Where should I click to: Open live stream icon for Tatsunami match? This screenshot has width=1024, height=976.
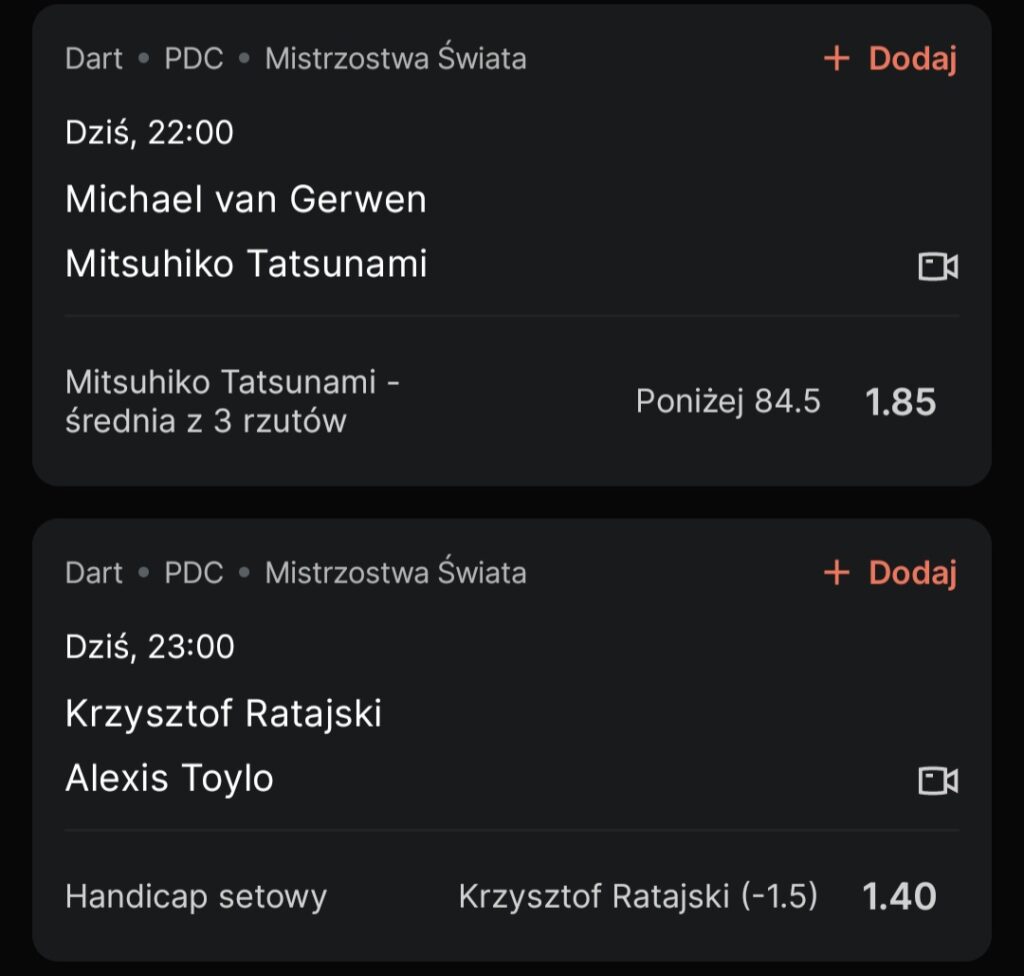coord(938,267)
